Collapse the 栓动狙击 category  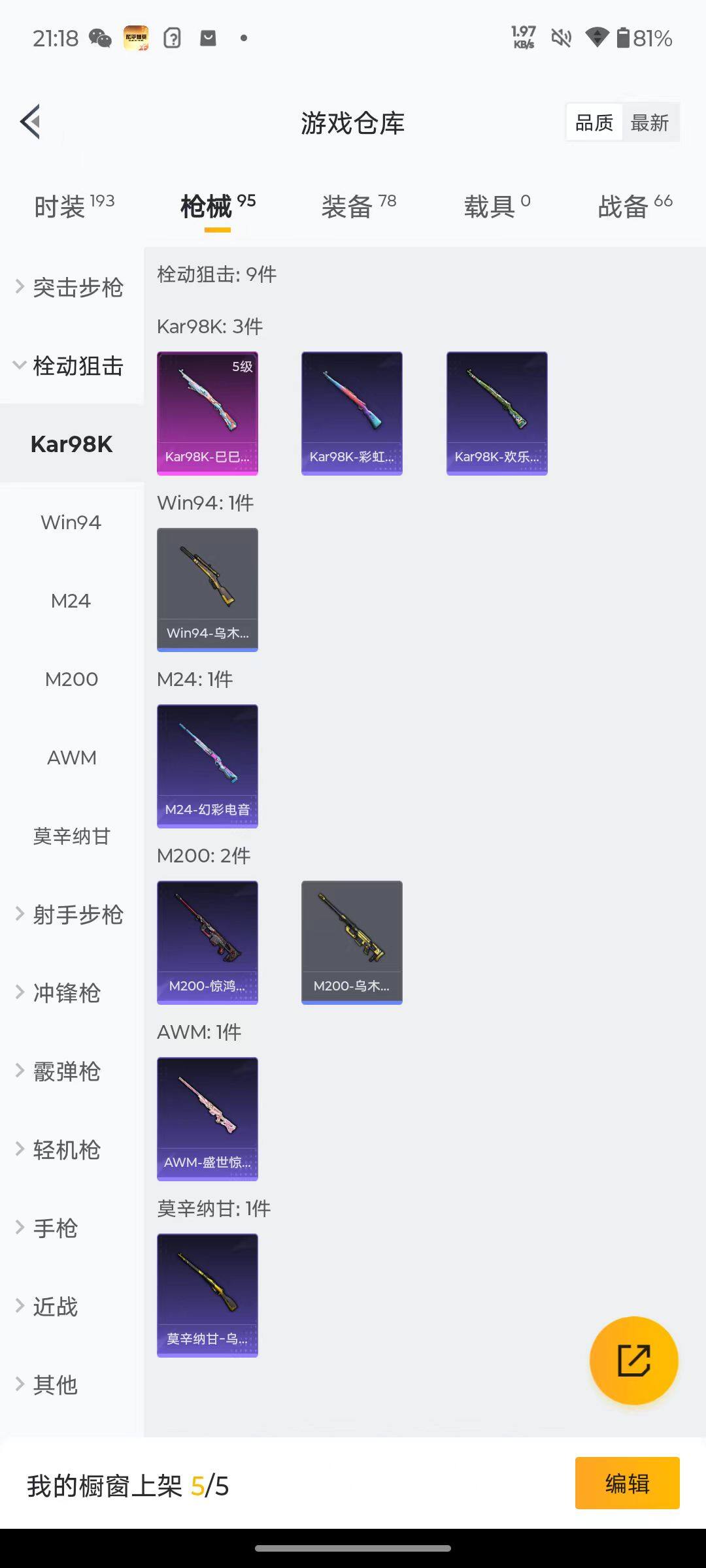[x=71, y=365]
